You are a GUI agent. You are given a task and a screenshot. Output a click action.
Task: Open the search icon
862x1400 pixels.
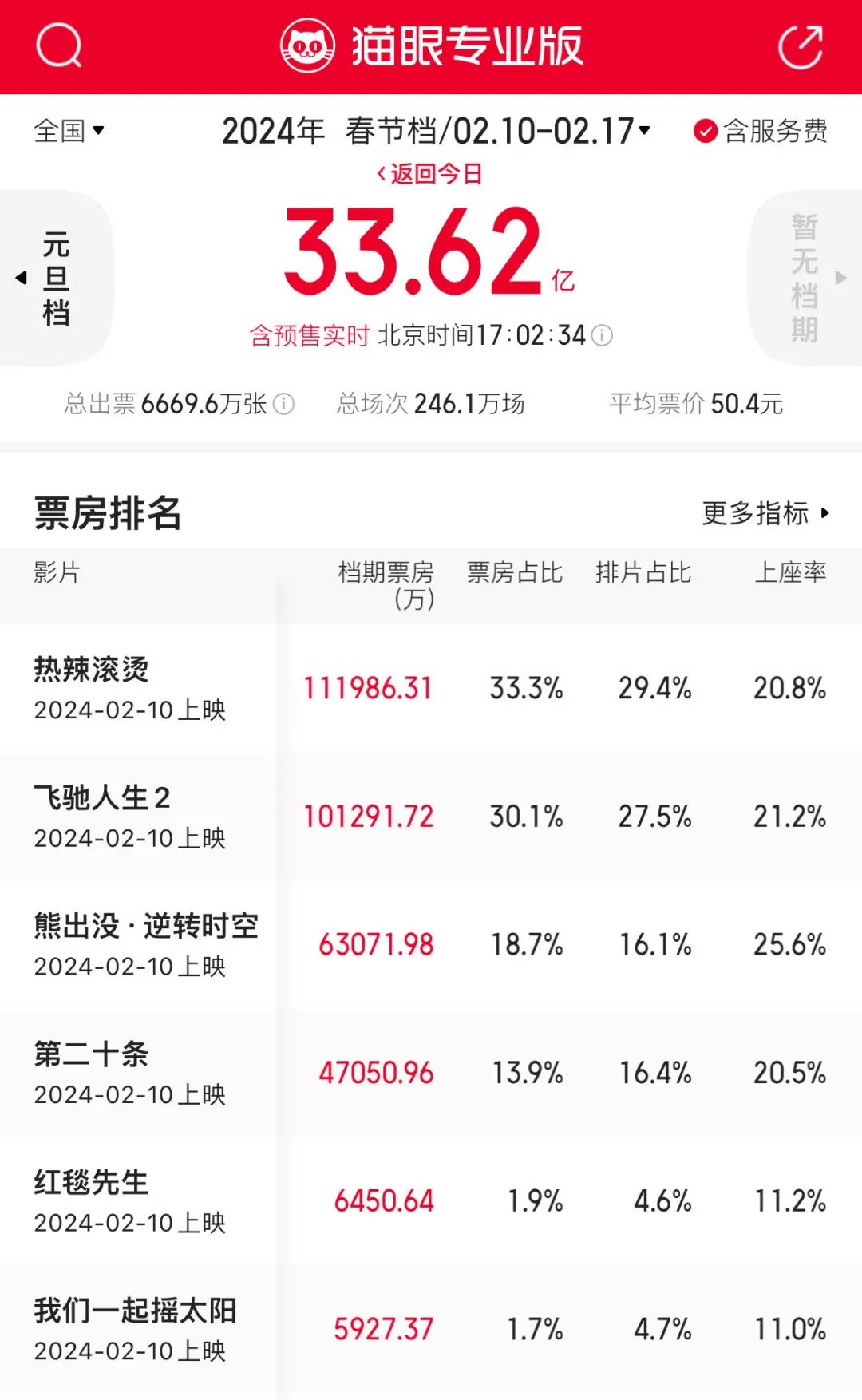click(59, 45)
